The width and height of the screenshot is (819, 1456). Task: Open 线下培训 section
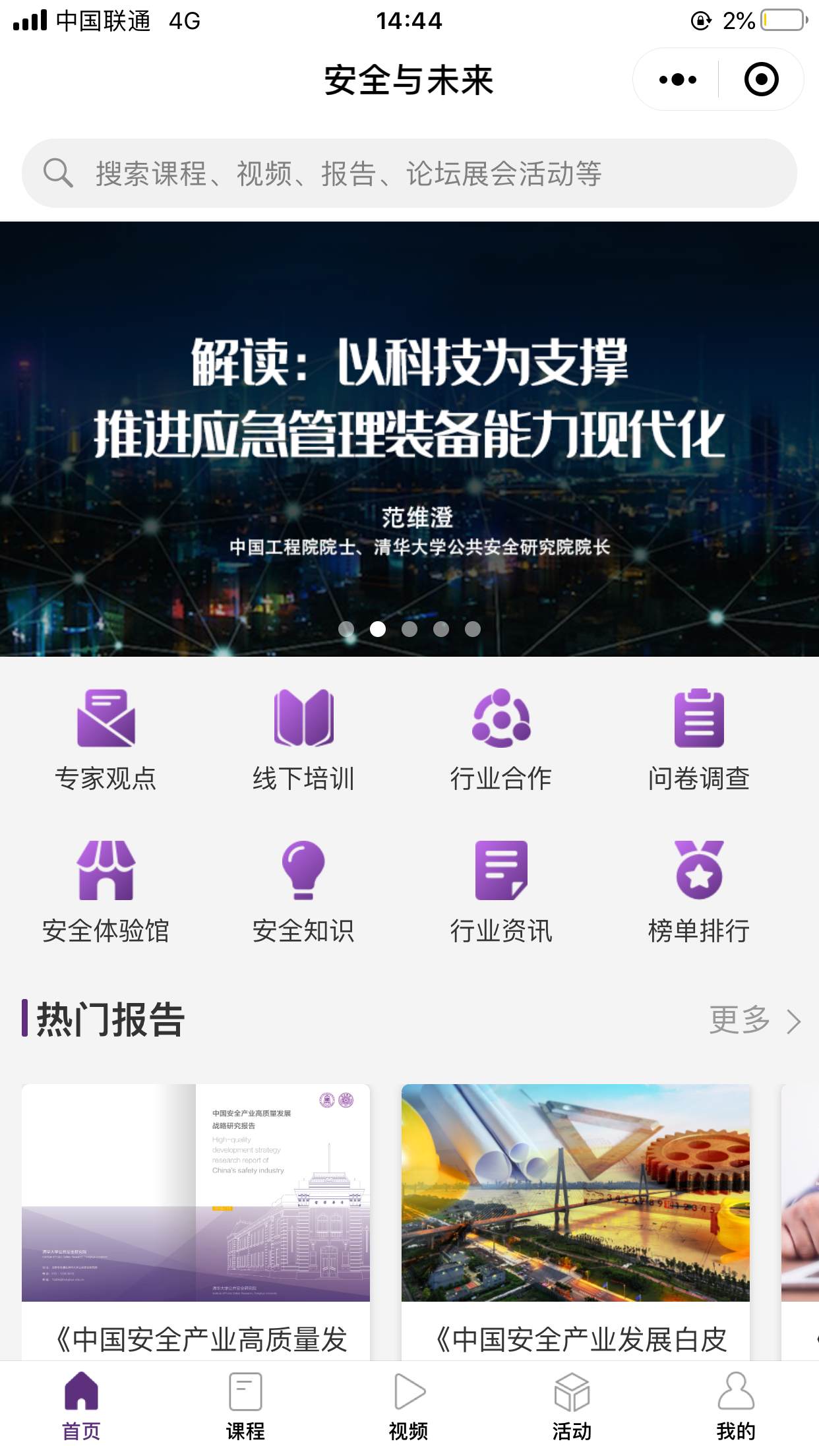tap(303, 739)
